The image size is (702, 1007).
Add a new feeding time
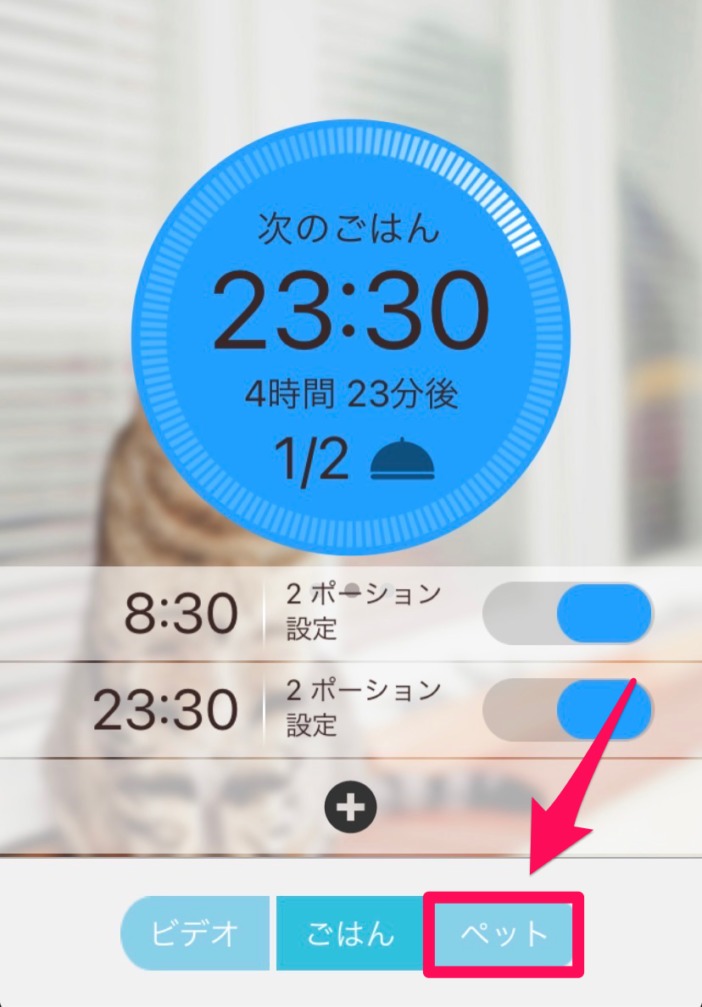point(351,807)
